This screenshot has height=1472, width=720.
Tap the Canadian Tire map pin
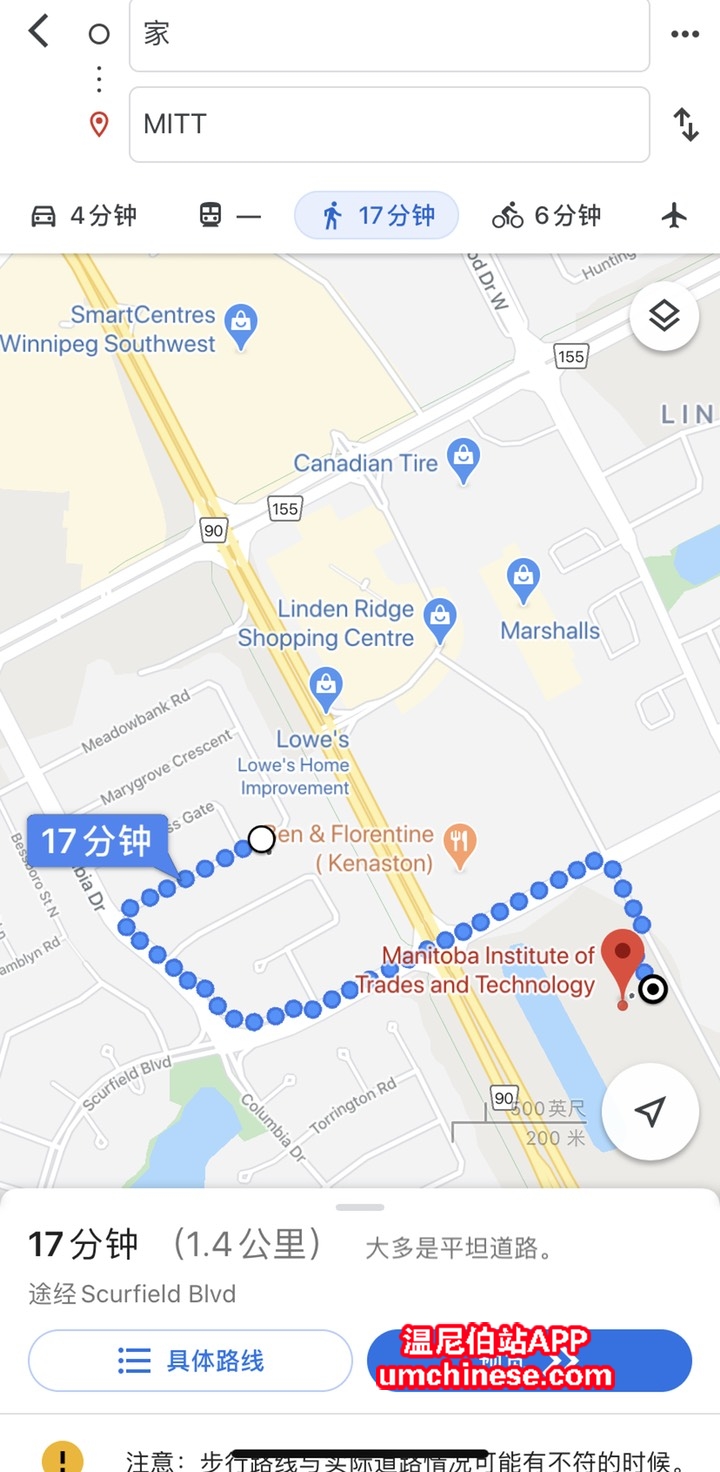[x=463, y=459]
